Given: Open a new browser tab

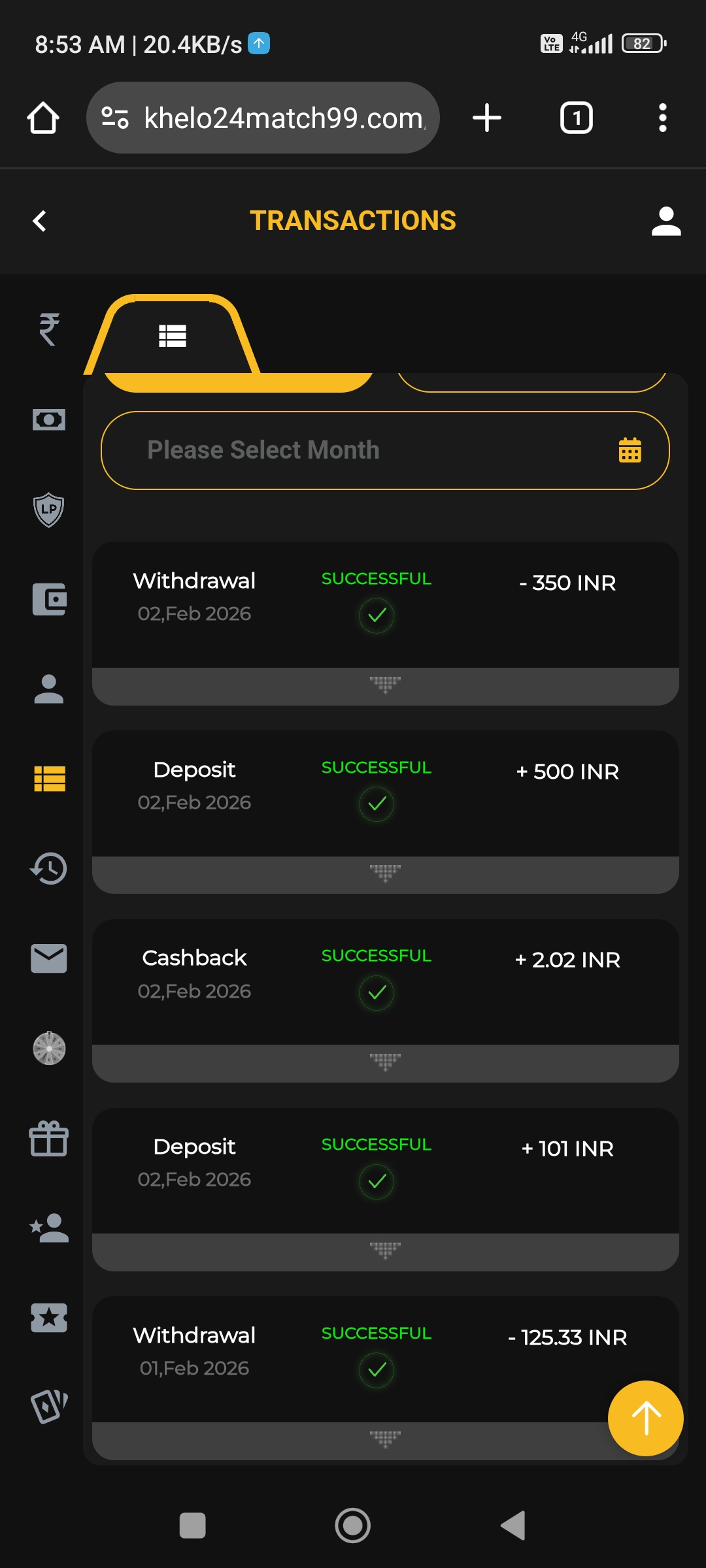Looking at the screenshot, I should click(x=487, y=118).
